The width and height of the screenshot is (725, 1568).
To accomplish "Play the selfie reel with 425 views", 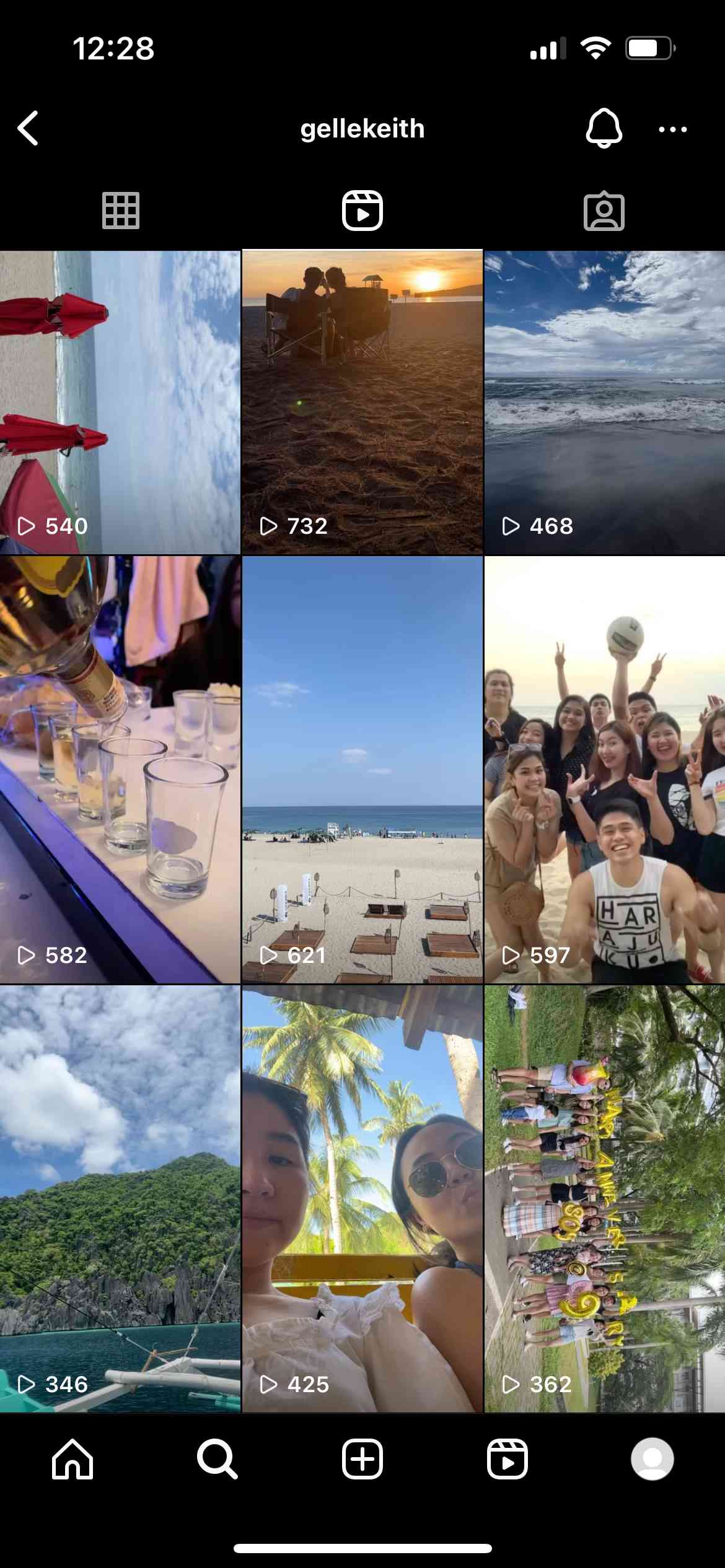I will pyautogui.click(x=362, y=1199).
